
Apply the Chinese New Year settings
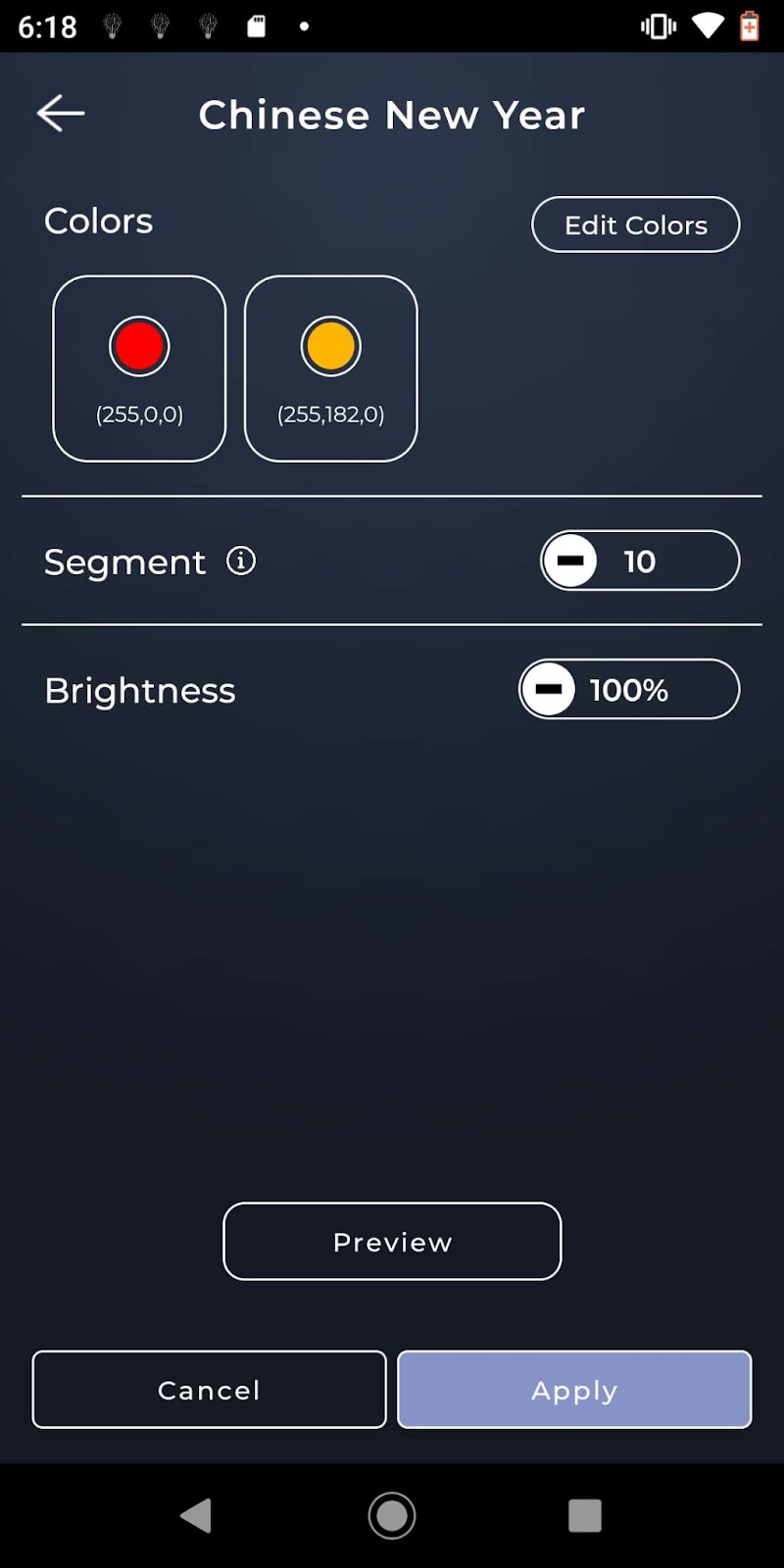click(574, 1389)
